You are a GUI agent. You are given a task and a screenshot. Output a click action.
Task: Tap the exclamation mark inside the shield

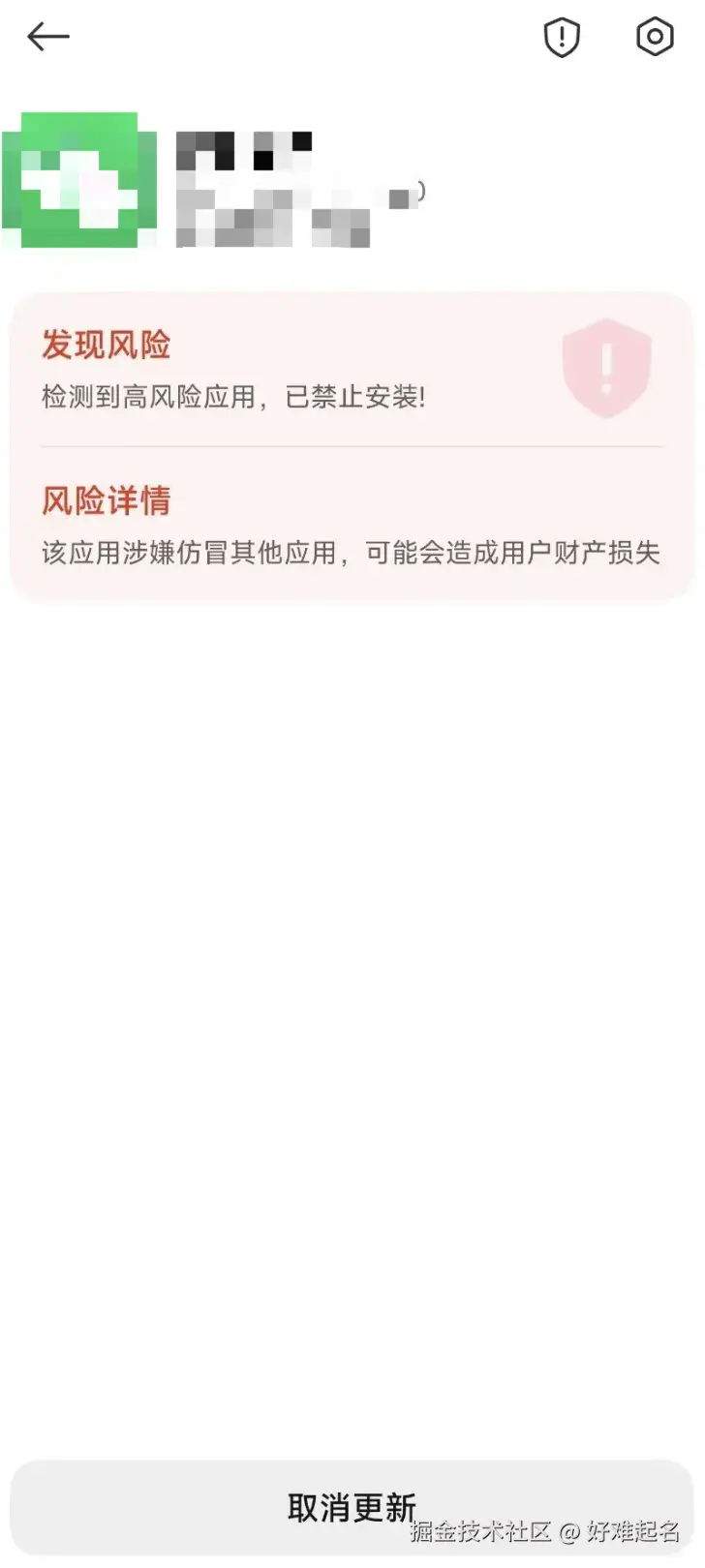606,369
